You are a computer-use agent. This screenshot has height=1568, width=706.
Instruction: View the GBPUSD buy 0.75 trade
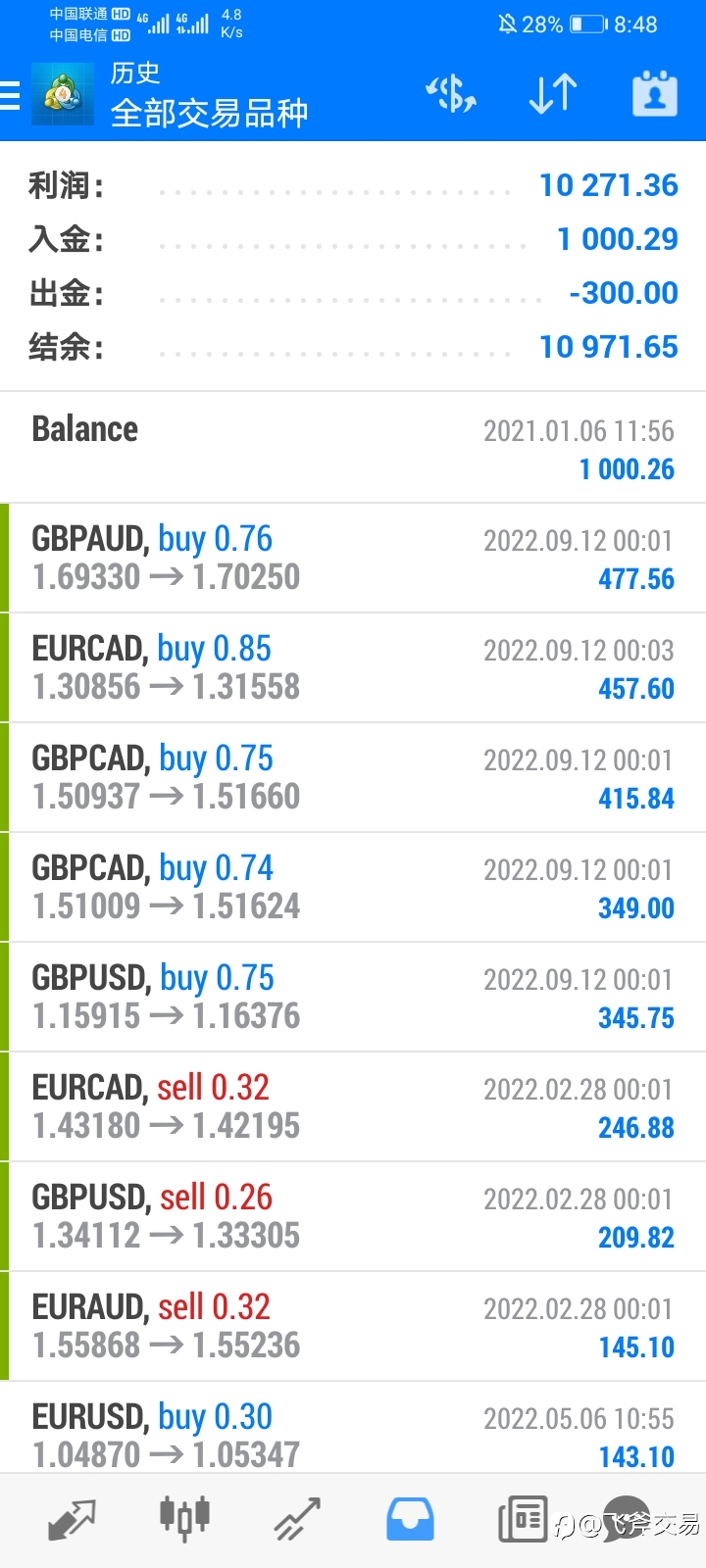pyautogui.click(x=353, y=997)
